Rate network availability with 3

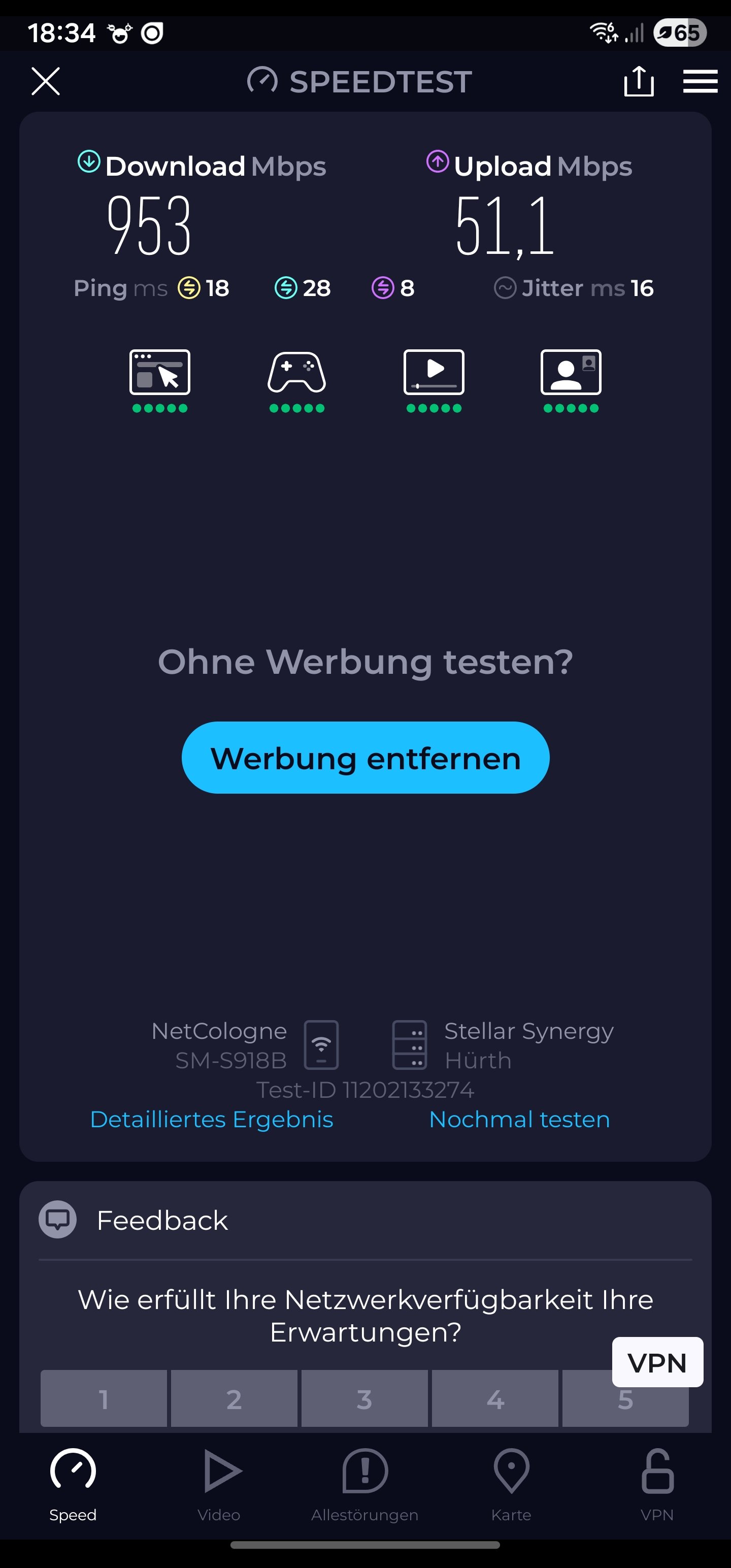pos(364,1399)
